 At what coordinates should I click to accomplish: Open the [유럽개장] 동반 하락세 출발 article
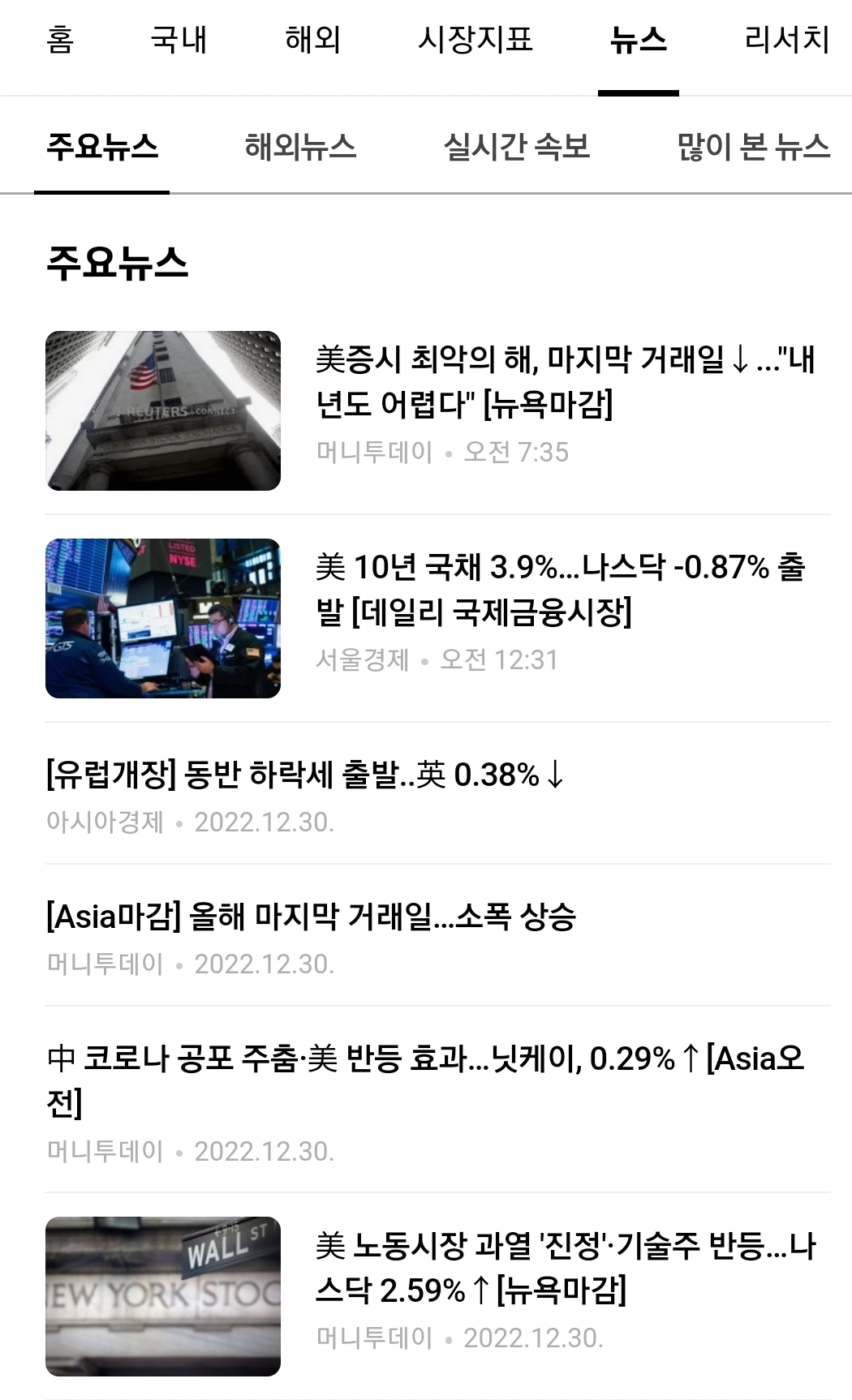(305, 775)
